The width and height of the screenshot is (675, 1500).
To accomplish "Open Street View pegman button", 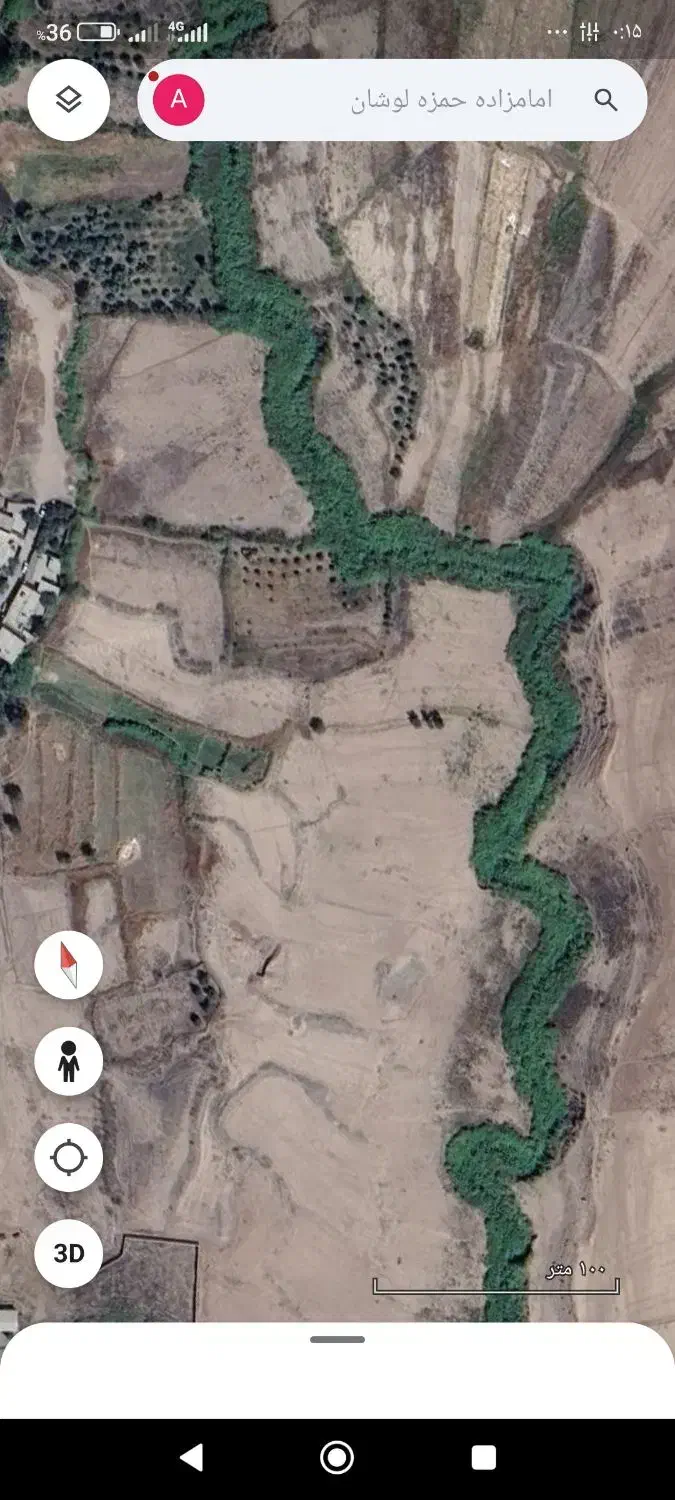I will [x=68, y=1061].
